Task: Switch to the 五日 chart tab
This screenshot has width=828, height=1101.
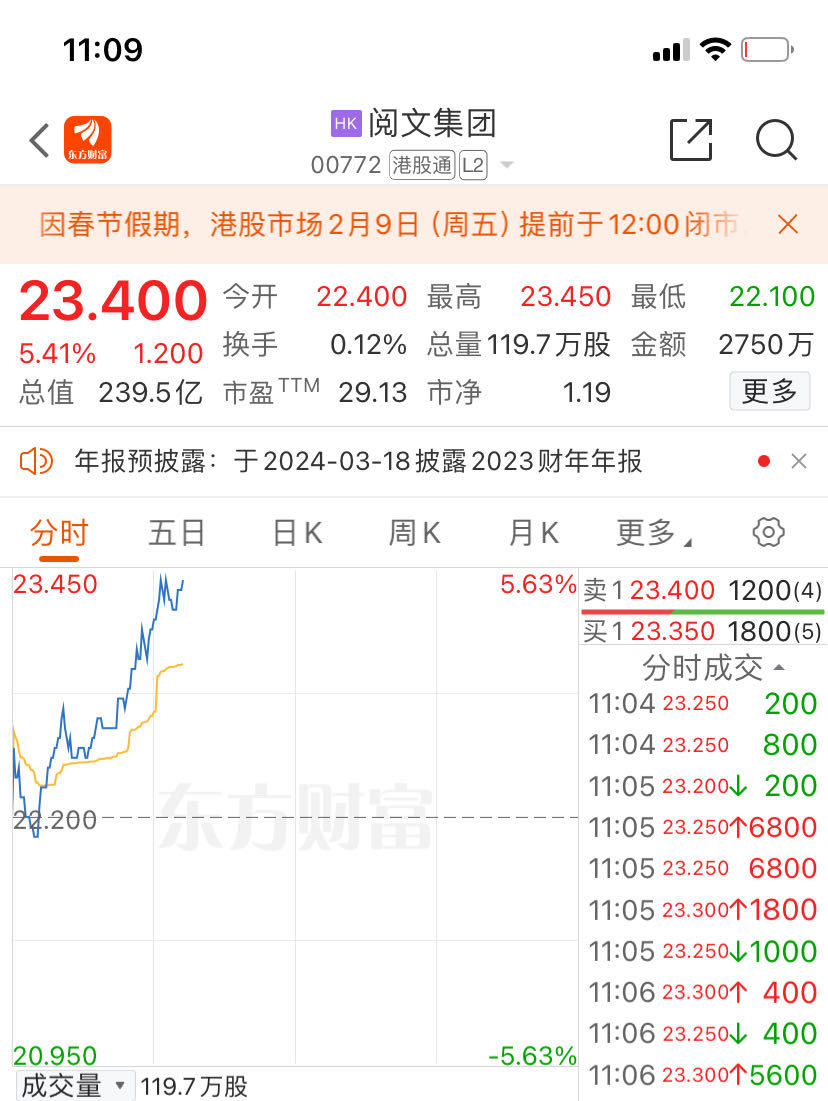Action: [x=177, y=533]
